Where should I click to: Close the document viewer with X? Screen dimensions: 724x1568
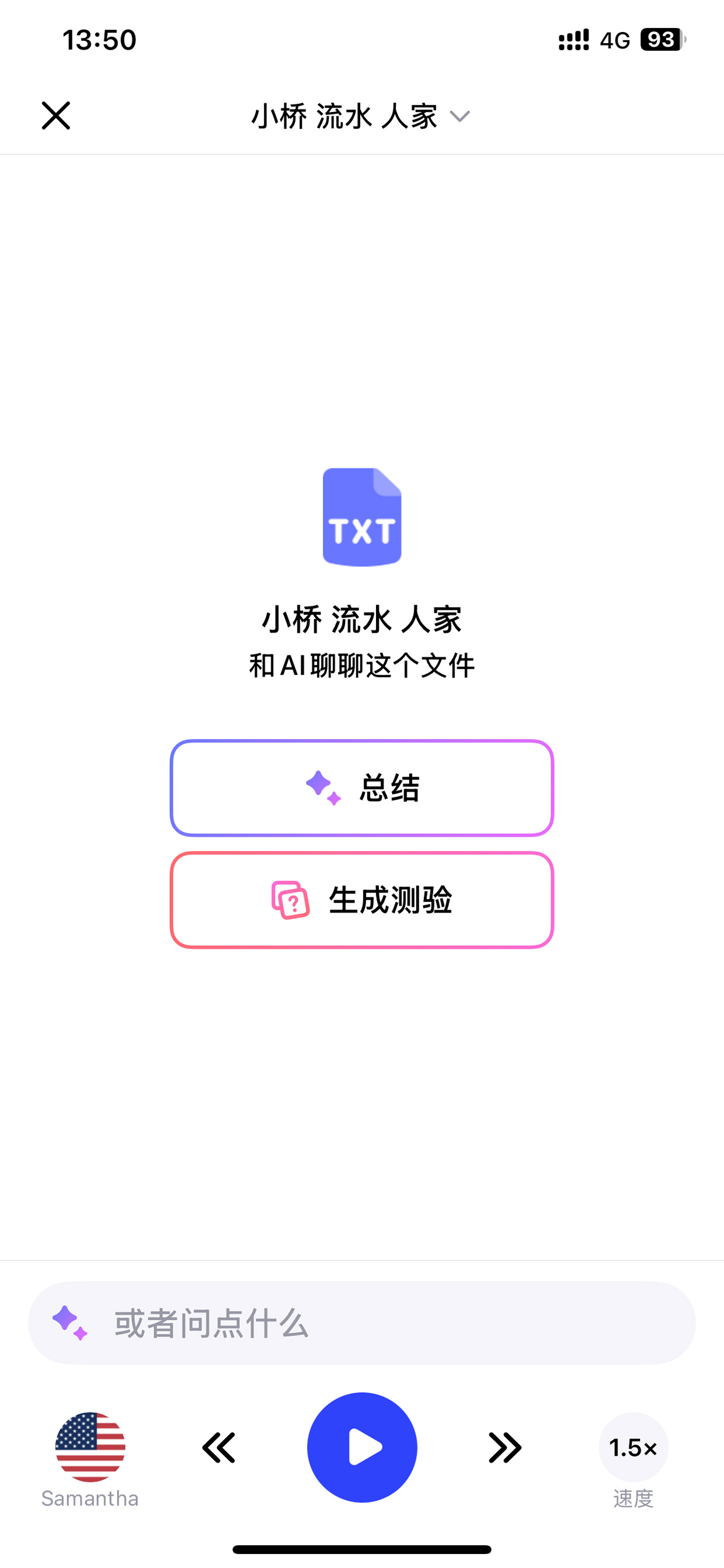[56, 116]
